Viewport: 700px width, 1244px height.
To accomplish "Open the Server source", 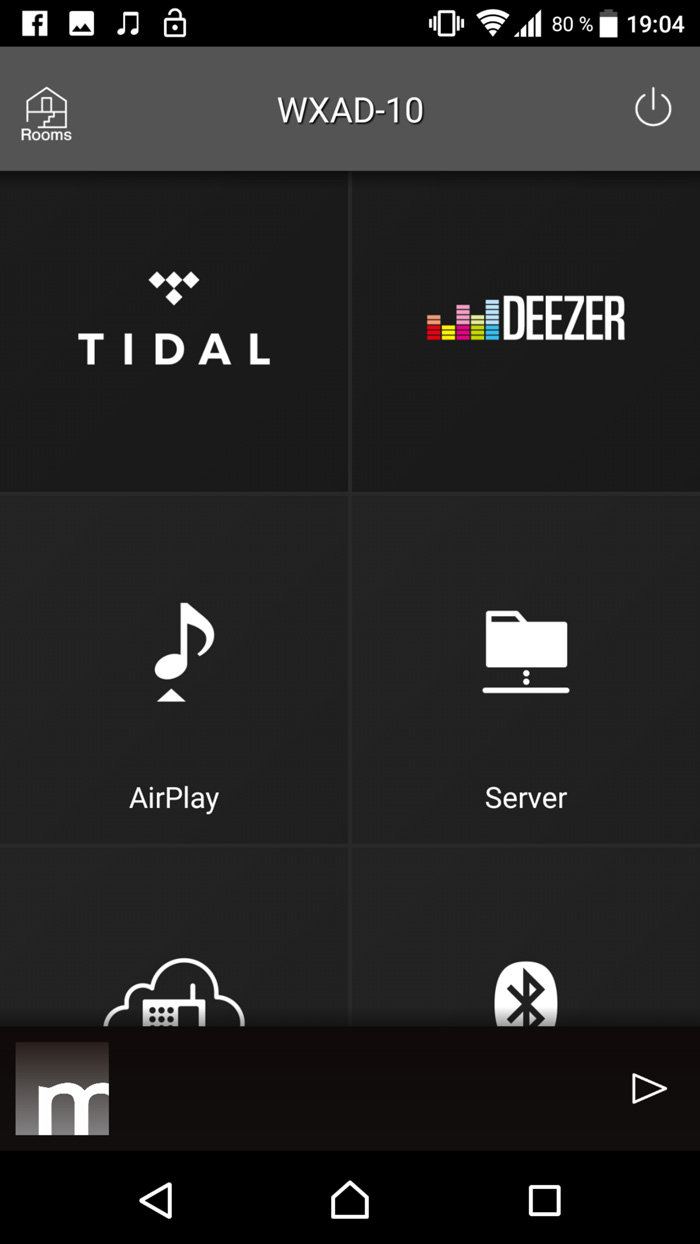I will (x=526, y=668).
